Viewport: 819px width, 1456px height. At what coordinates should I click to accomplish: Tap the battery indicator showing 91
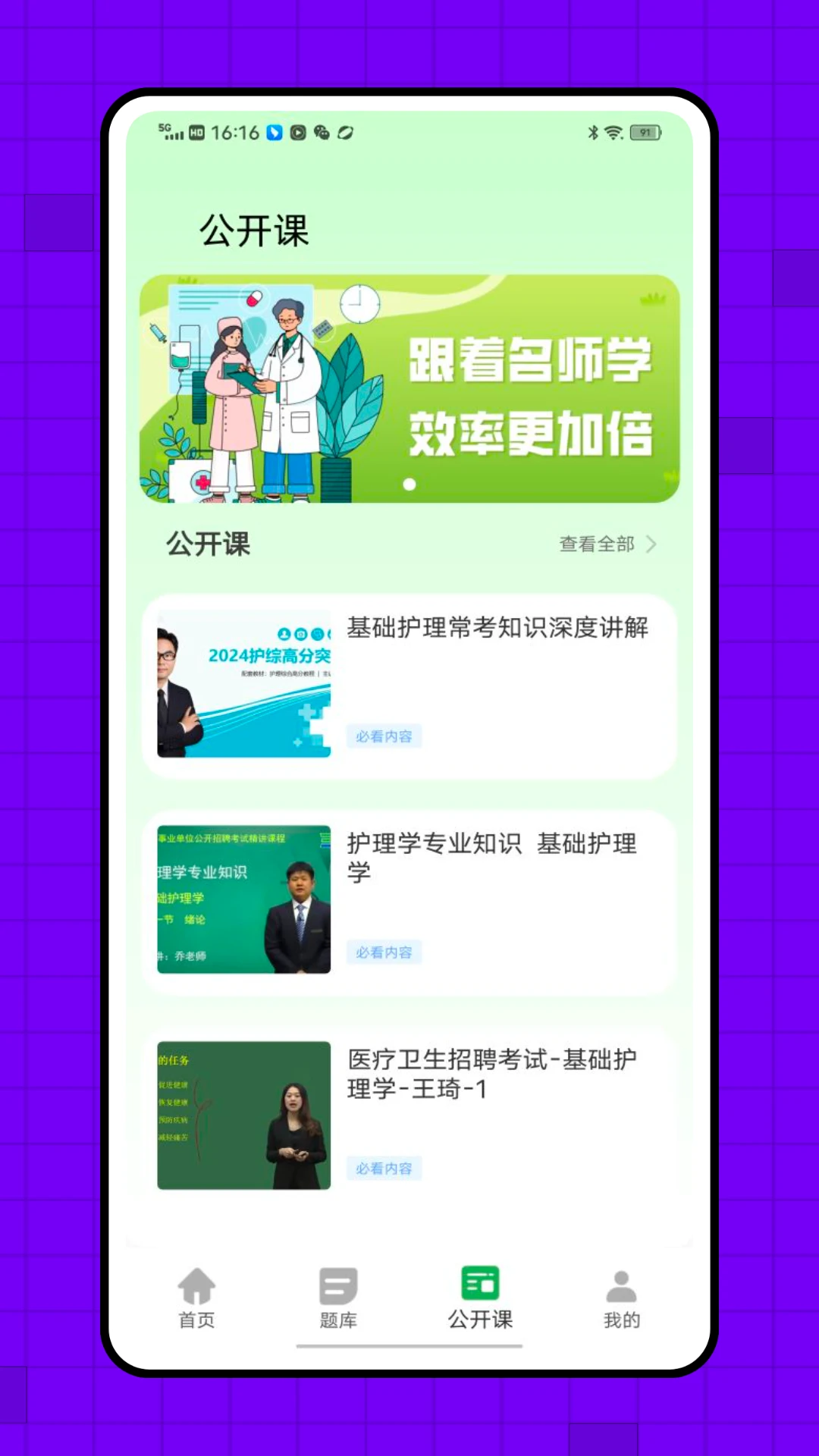coord(645,132)
